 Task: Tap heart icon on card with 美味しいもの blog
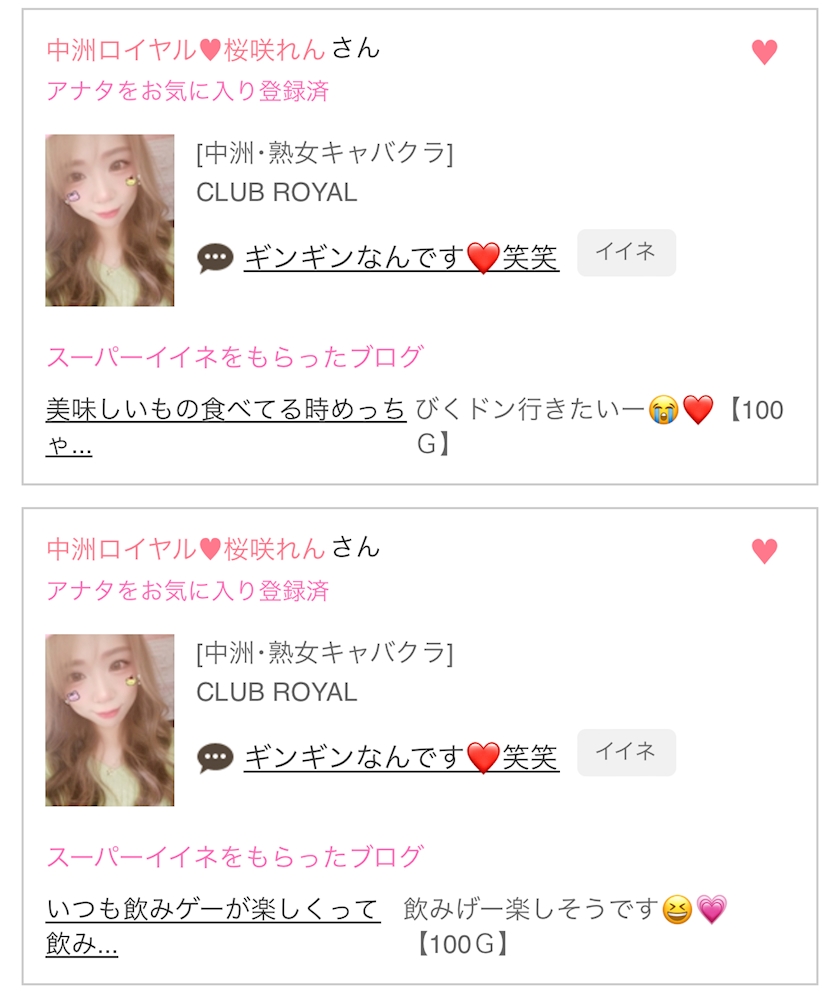[764, 52]
